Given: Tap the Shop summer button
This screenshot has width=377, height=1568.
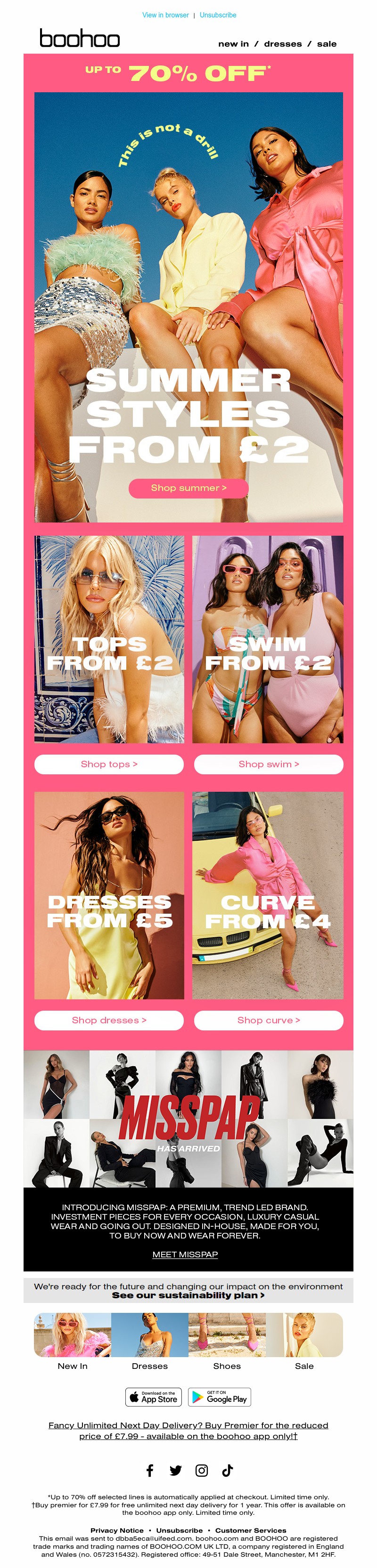Looking at the screenshot, I should click(x=188, y=488).
